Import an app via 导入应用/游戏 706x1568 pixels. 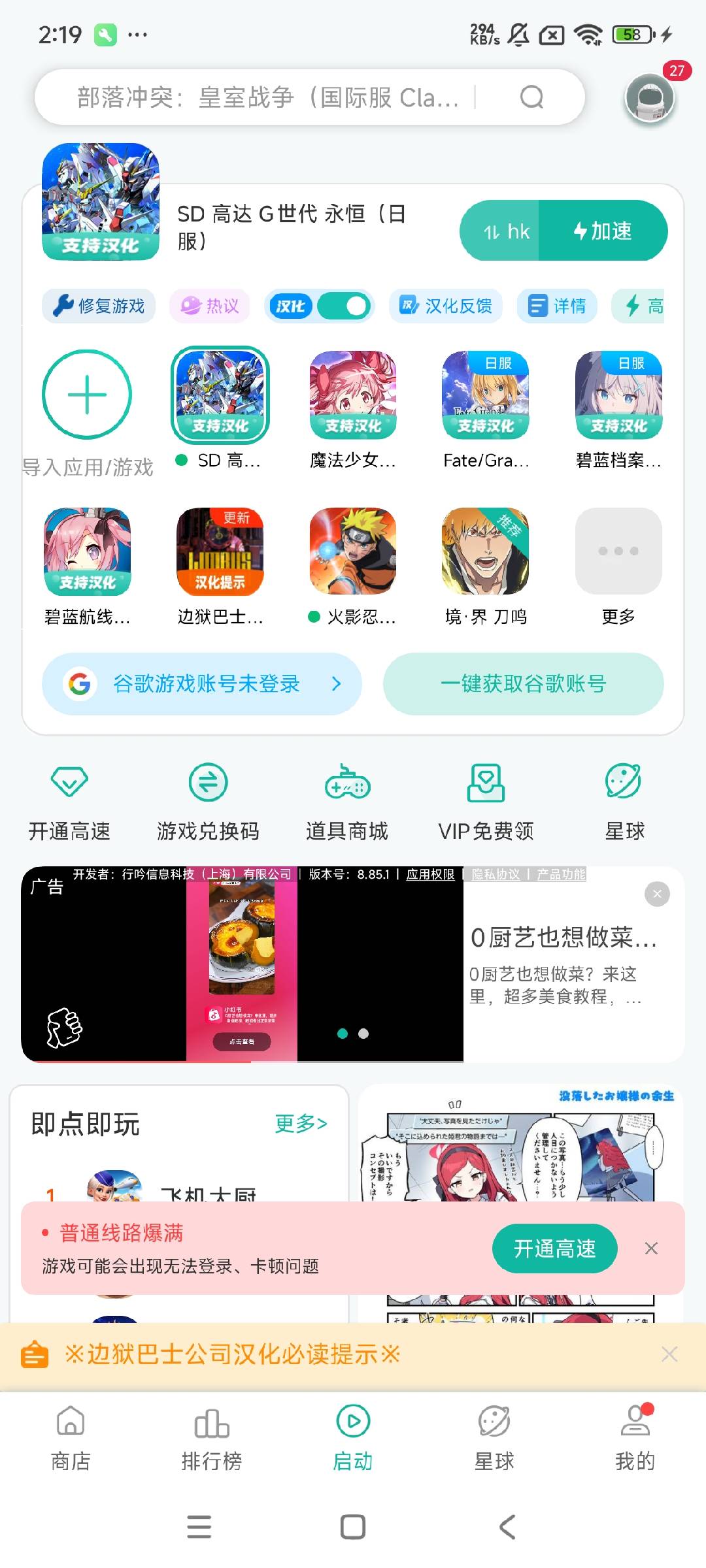pos(87,395)
